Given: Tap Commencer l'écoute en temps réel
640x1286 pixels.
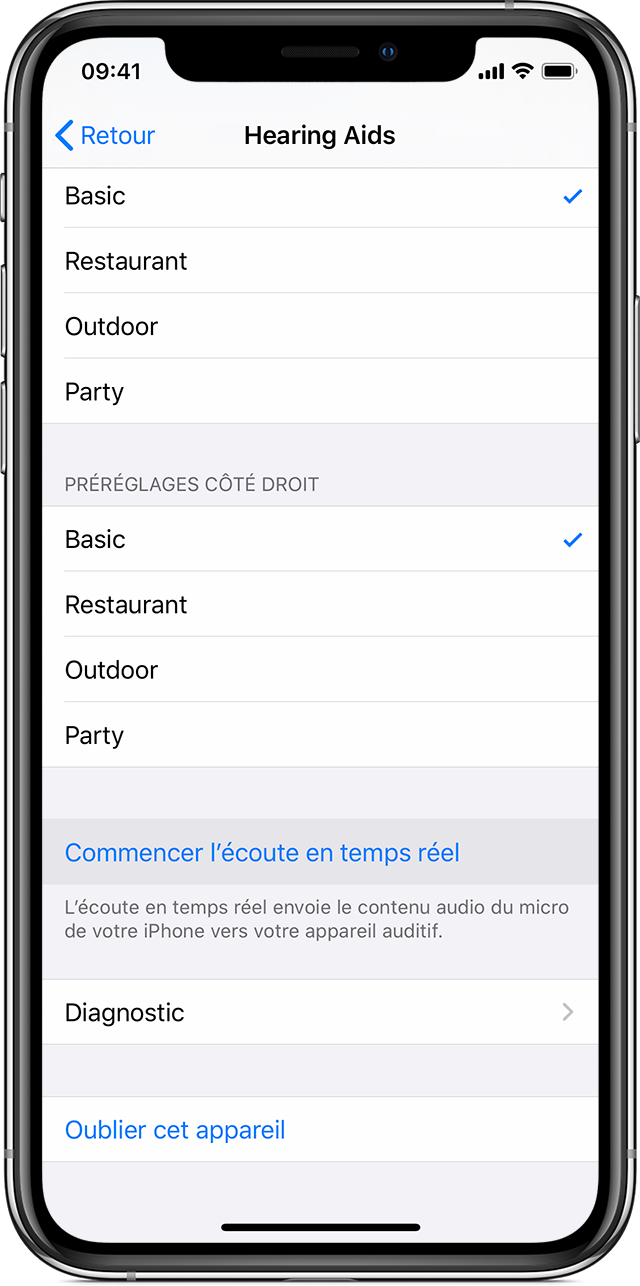Looking at the screenshot, I should pyautogui.click(x=320, y=852).
